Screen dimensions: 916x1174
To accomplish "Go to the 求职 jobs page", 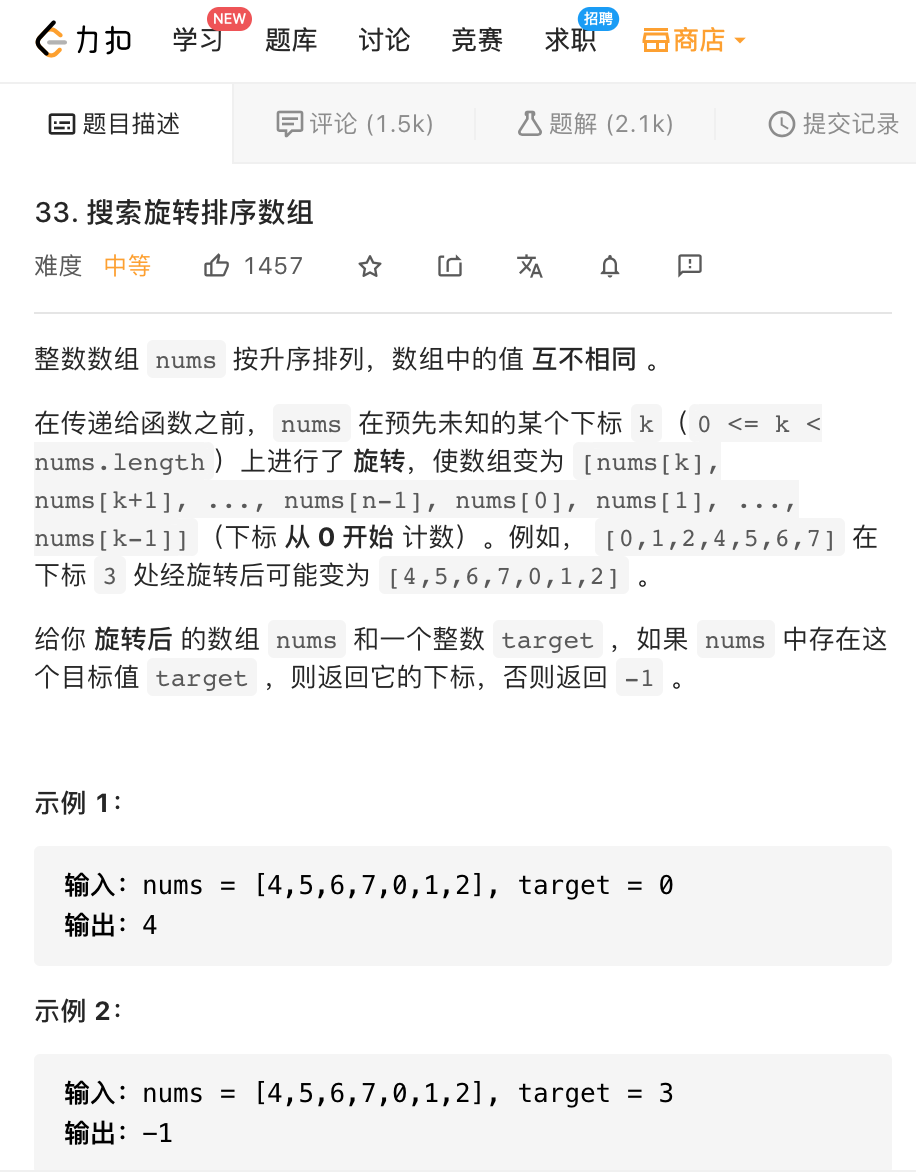I will (570, 40).
